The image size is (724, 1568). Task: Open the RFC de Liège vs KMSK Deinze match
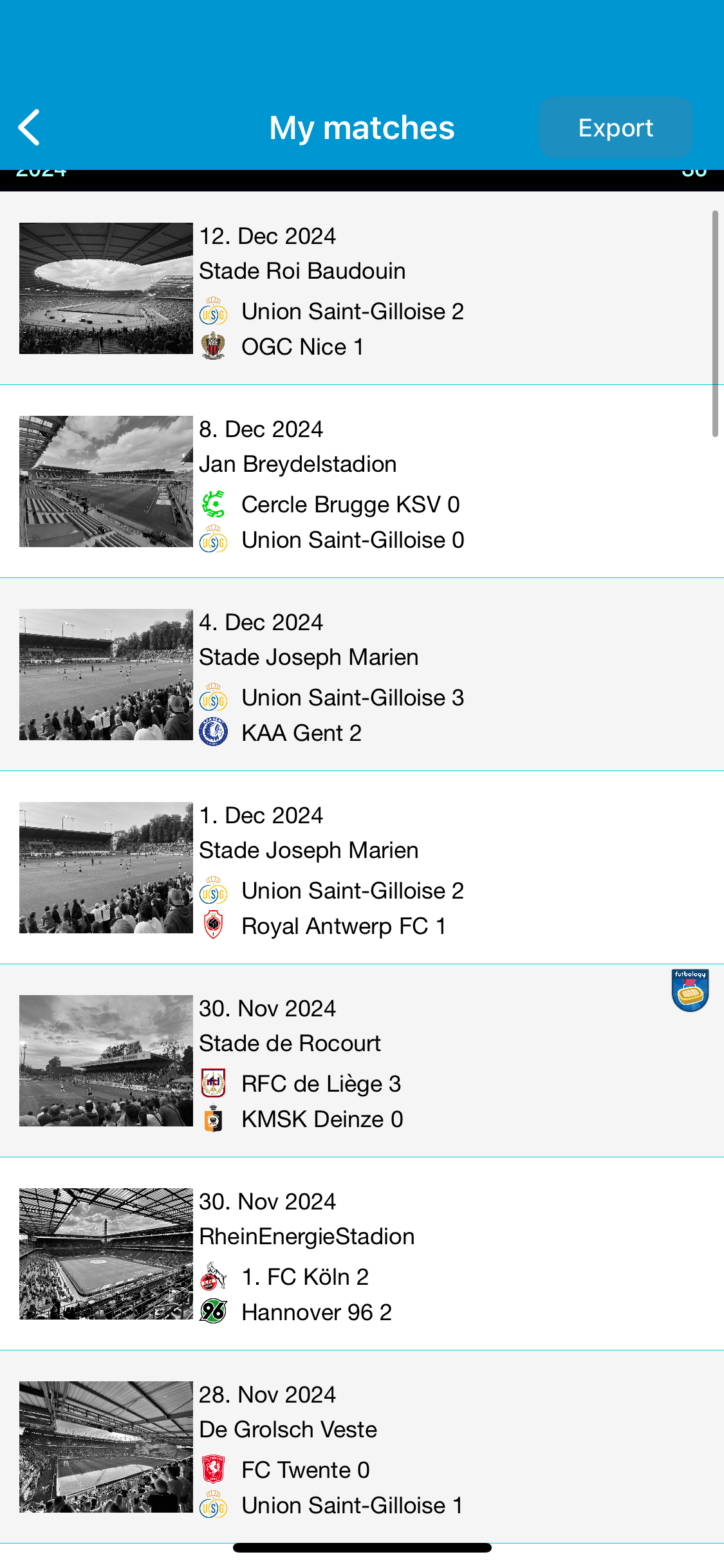[x=362, y=1061]
